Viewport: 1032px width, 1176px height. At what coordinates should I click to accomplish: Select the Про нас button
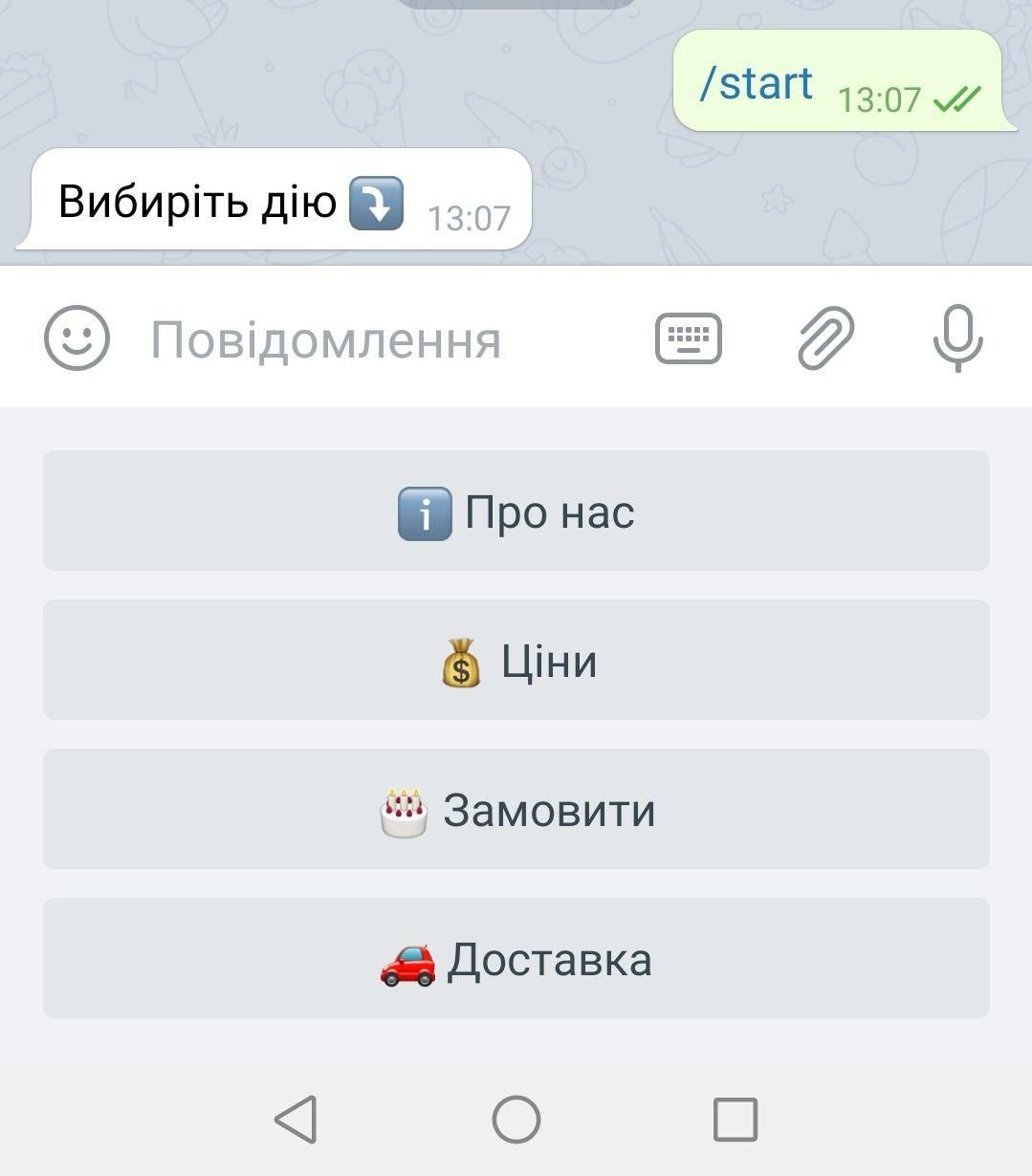tap(516, 512)
